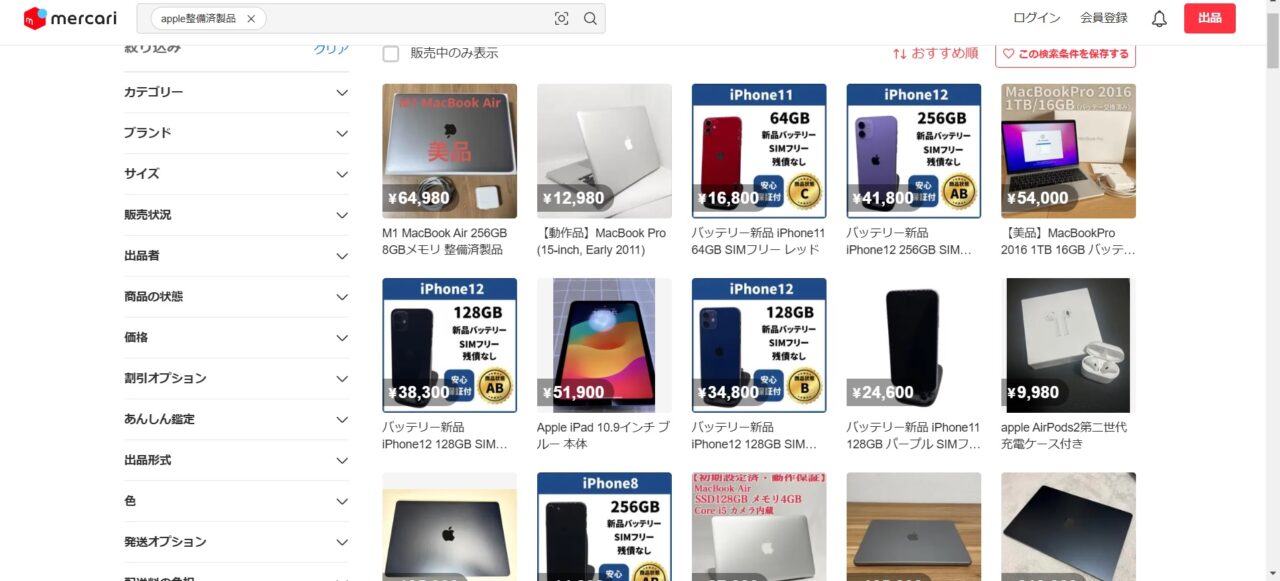Check the 販売中のみ表示 checkbox
This screenshot has height=581, width=1280.
(x=391, y=53)
